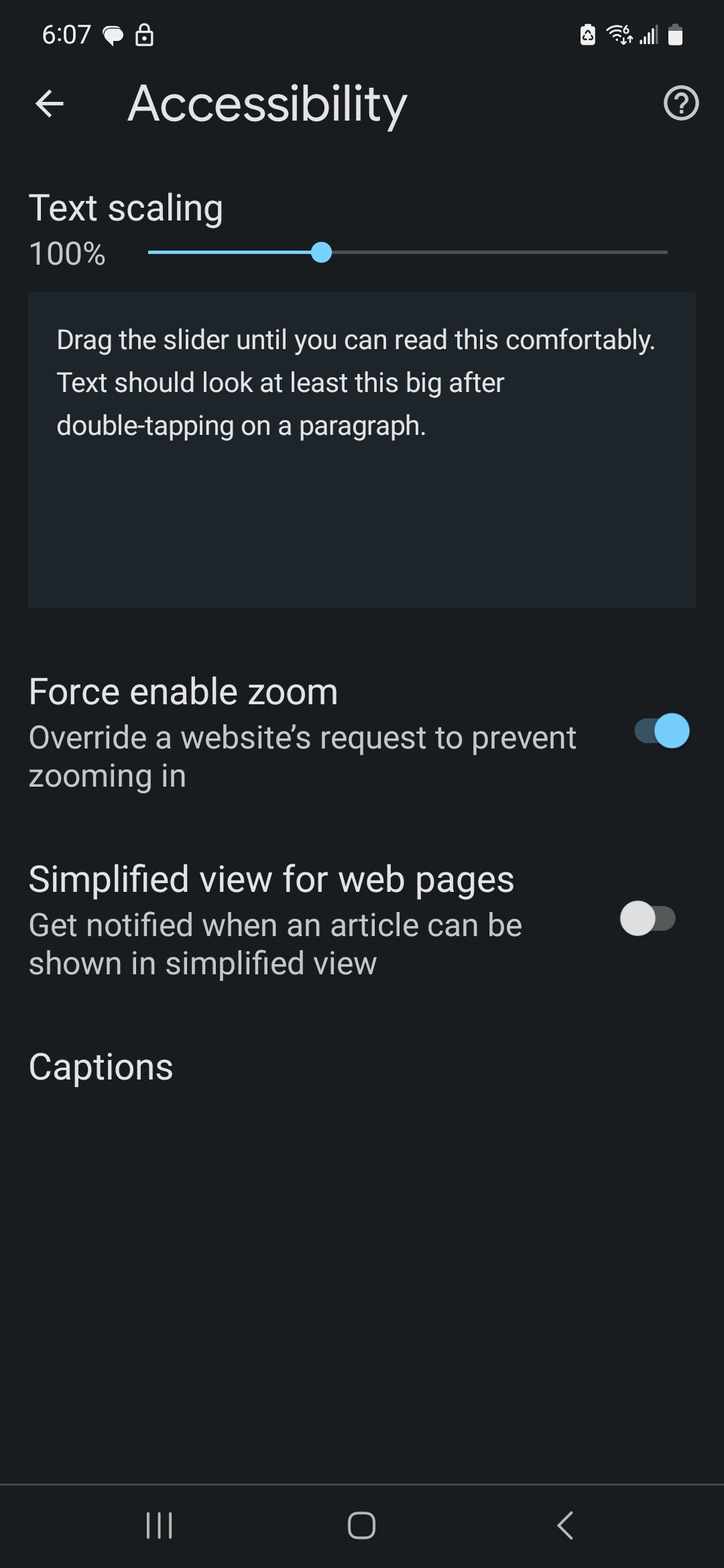The image size is (724, 1568).
Task: Open Captions settings
Action: 362,1067
